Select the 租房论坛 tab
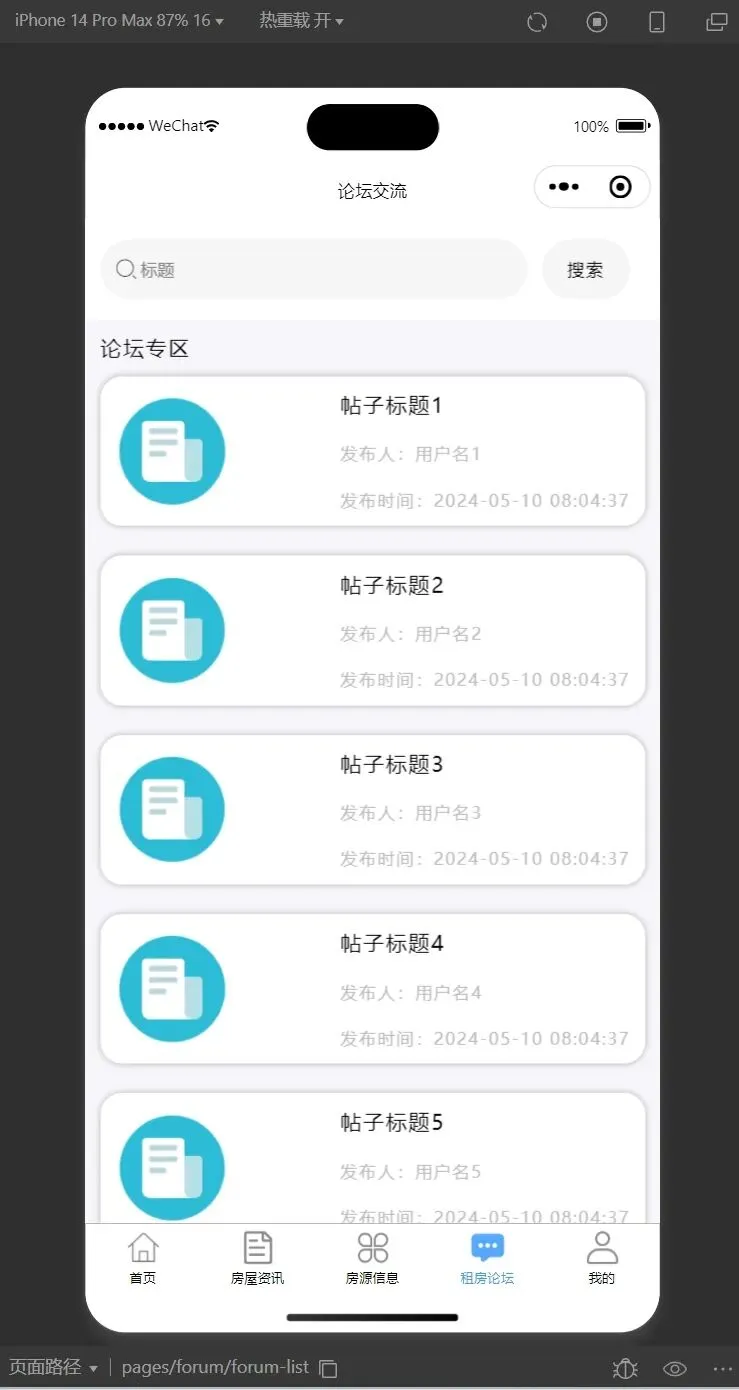 [x=487, y=1259]
